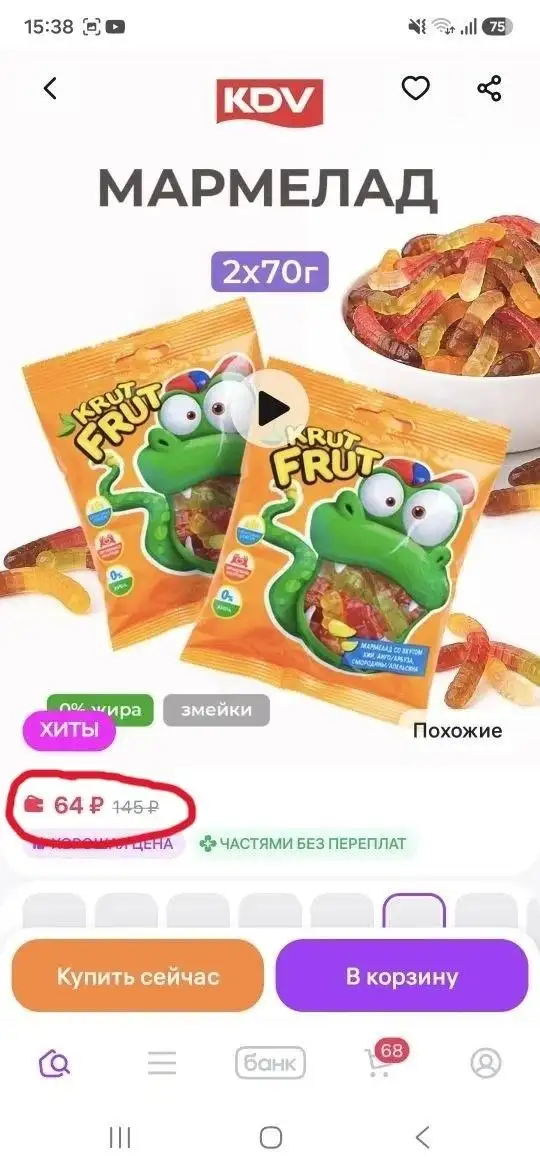540x1170 pixels.
Task: Open the ЧАСТЯМИ БЕЗ ПЕРЕПЛАТ offer
Action: coord(303,844)
